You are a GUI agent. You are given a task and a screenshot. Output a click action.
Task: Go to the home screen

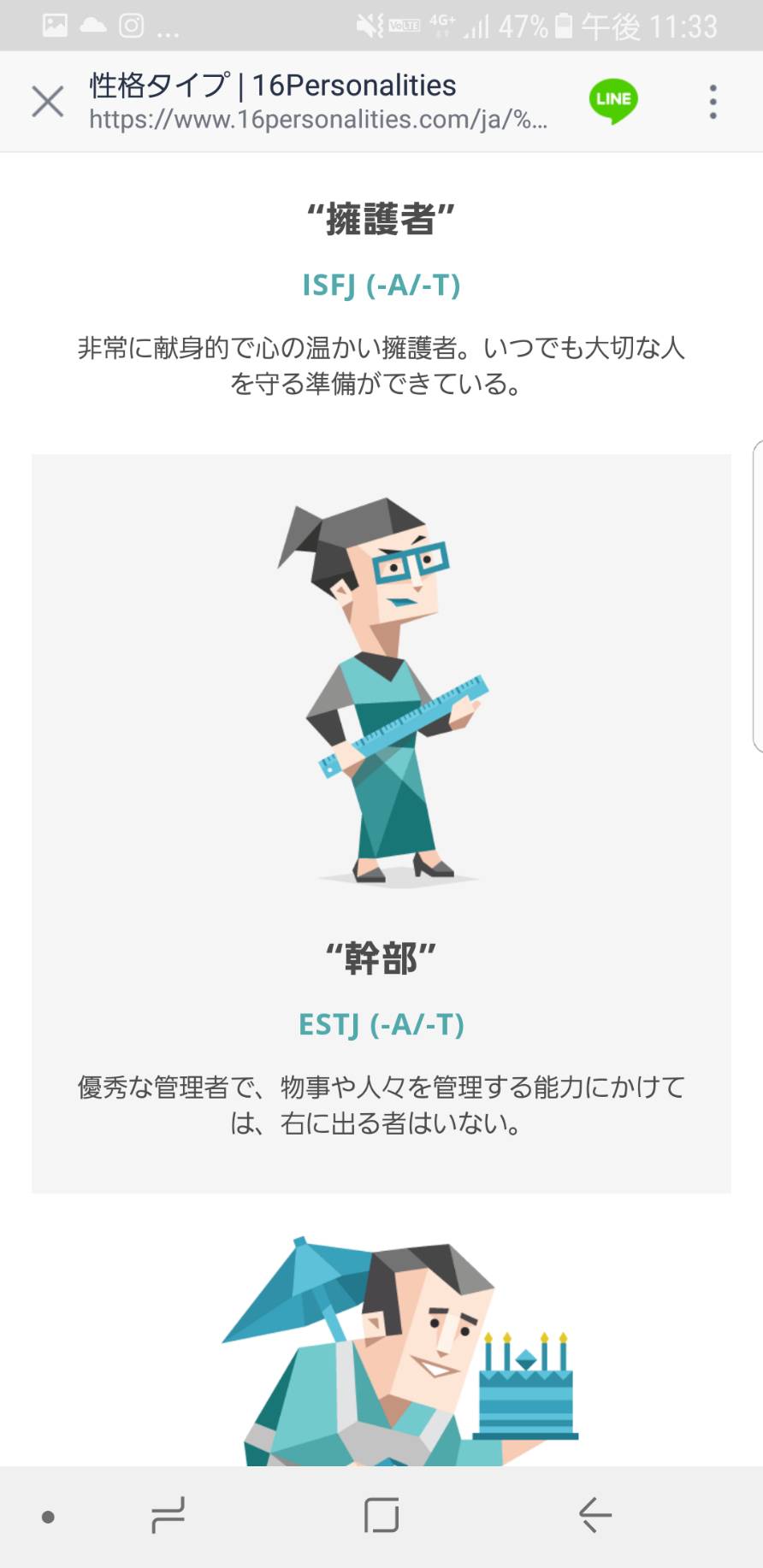tap(381, 1516)
